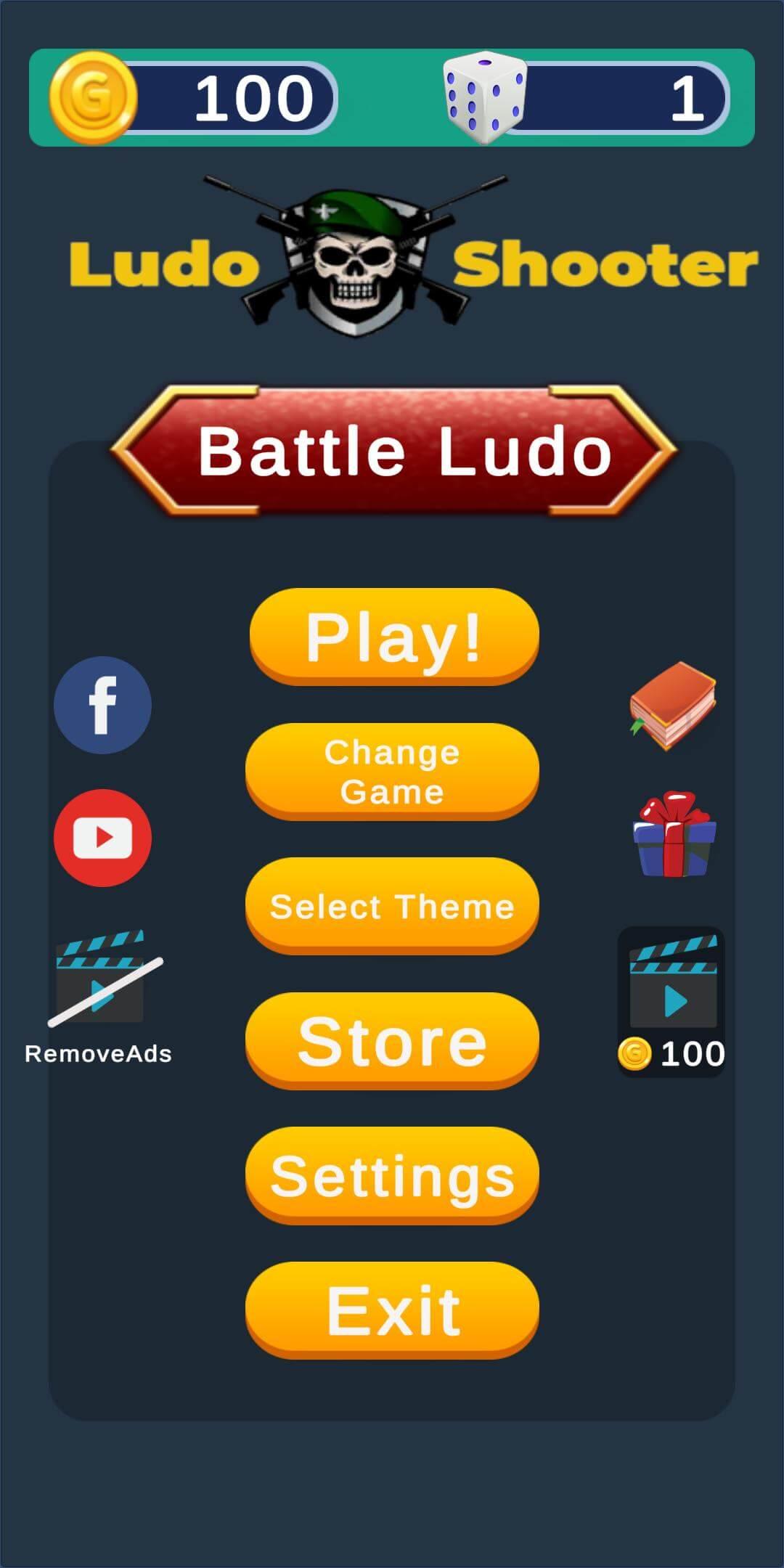Watch video ad for 100 coins
Viewport: 784px width, 1568px height.
672,1000
